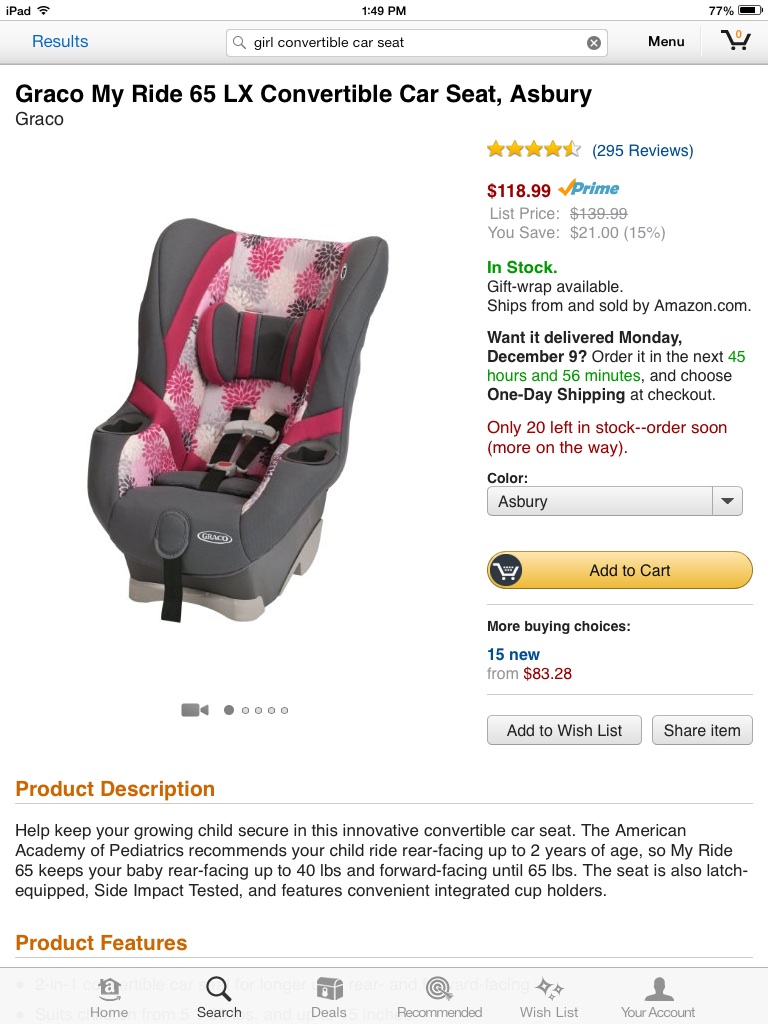768x1024 pixels.
Task: Open Your Account tab
Action: click(658, 996)
